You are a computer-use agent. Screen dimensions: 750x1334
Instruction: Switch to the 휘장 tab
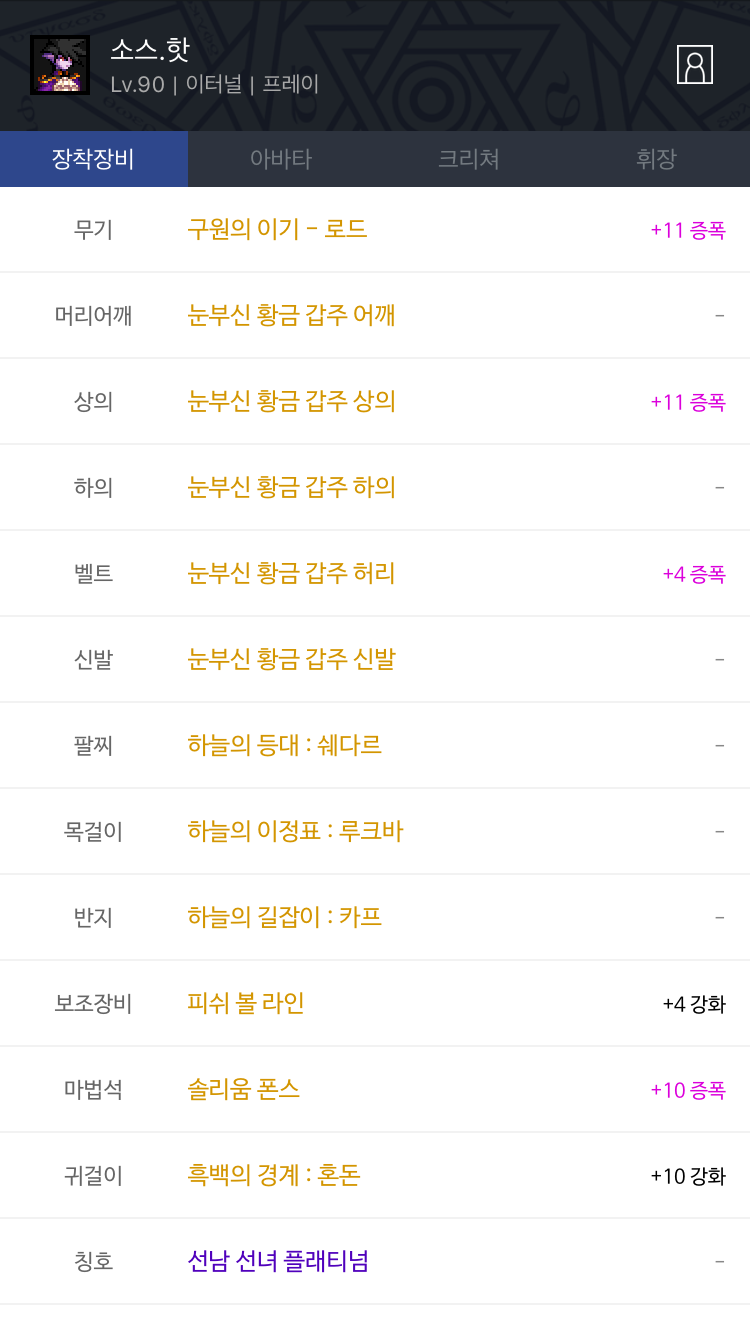click(x=656, y=159)
